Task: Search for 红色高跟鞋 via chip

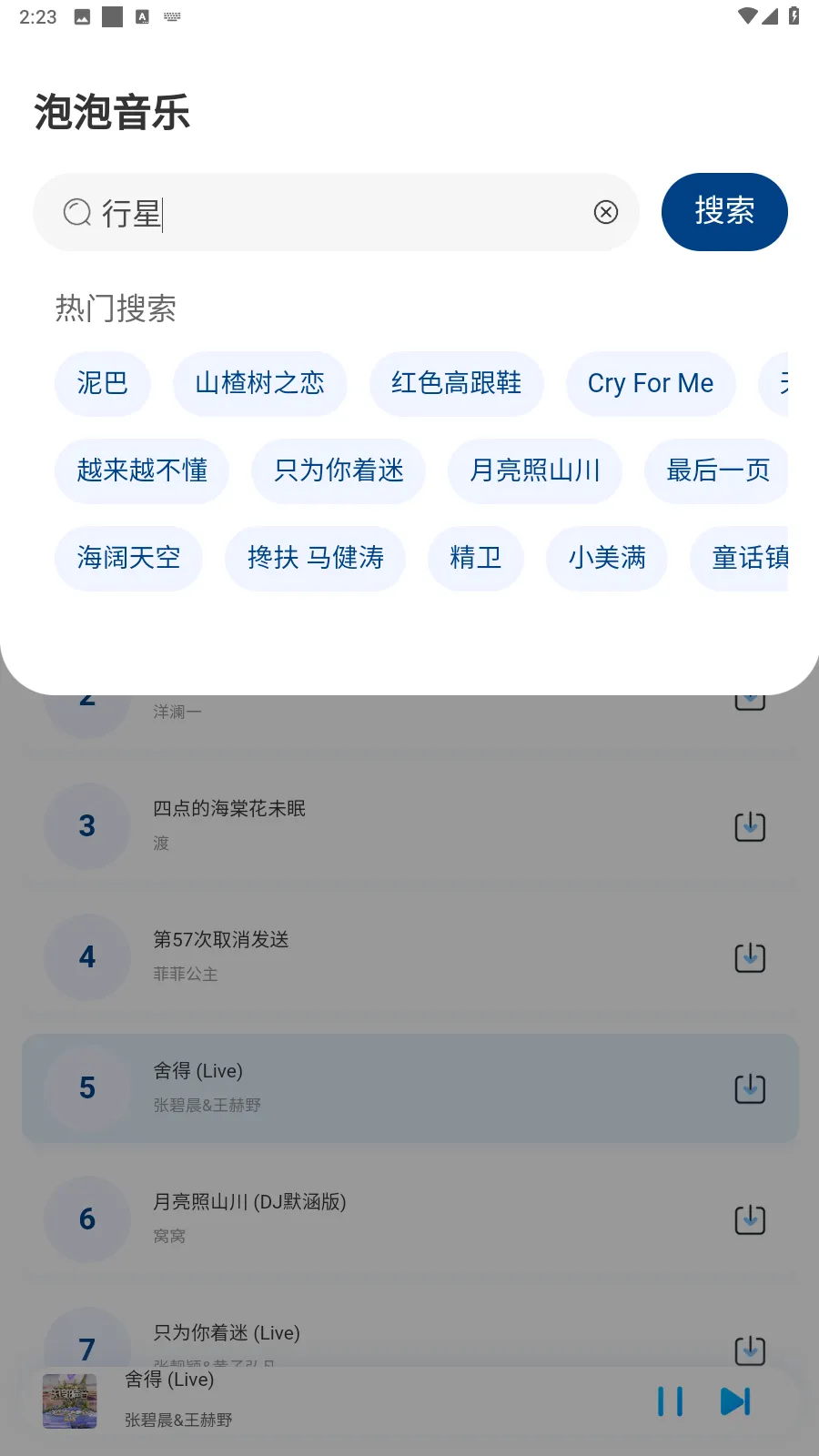Action: coord(456,383)
